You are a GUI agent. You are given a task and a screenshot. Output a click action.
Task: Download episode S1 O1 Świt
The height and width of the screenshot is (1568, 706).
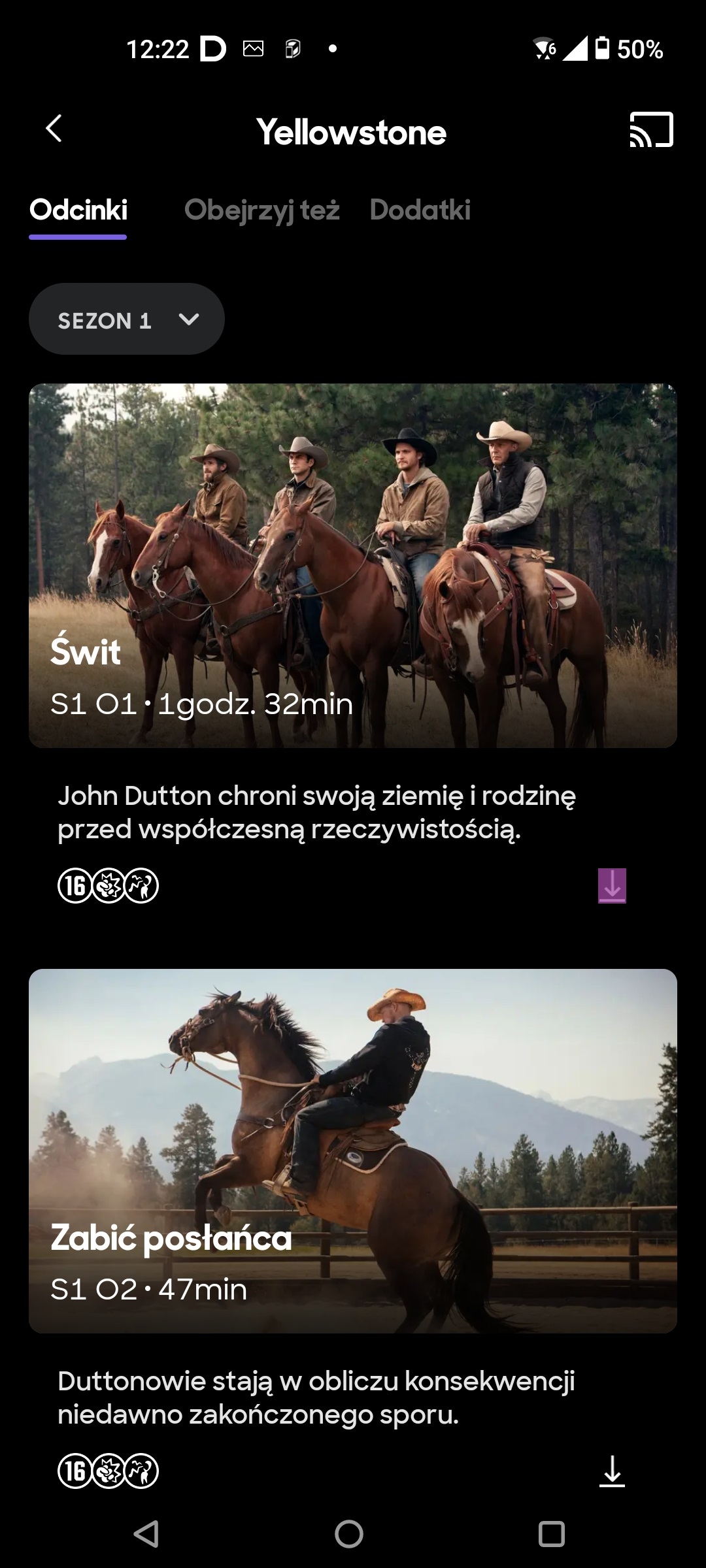tap(612, 886)
